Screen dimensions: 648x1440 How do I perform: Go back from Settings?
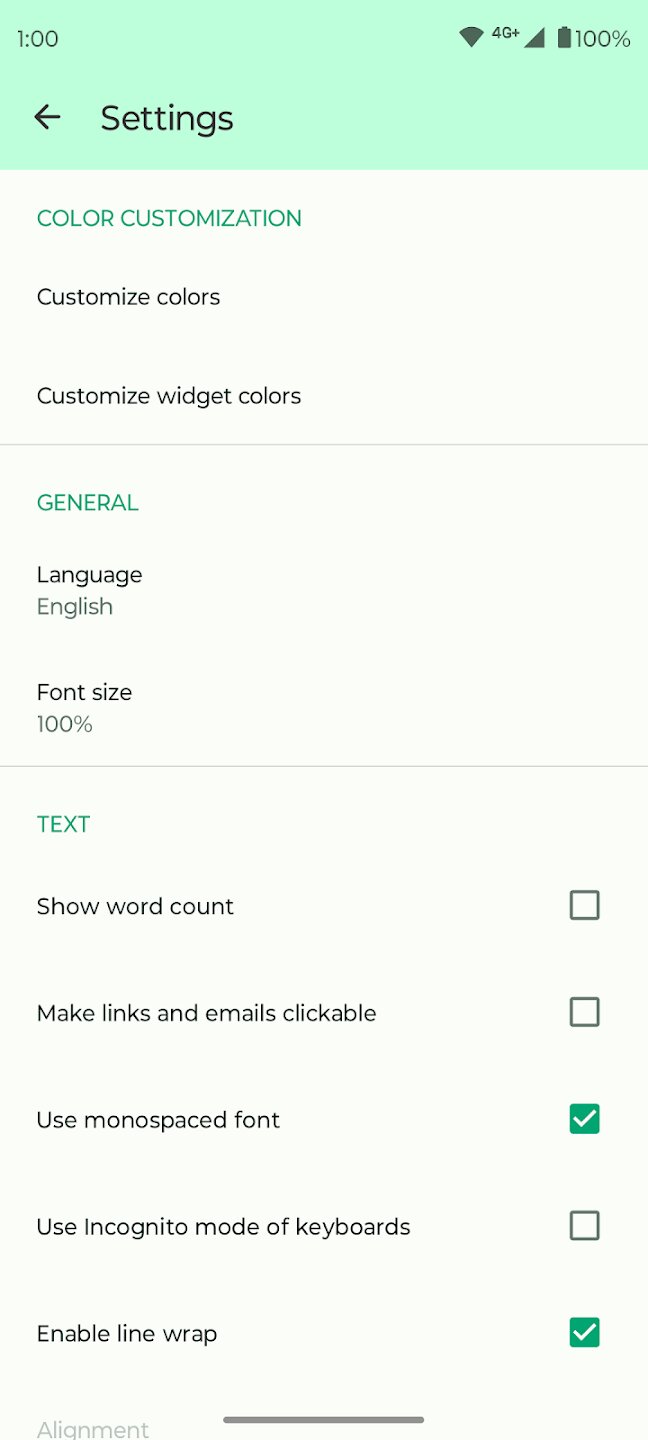click(47, 118)
